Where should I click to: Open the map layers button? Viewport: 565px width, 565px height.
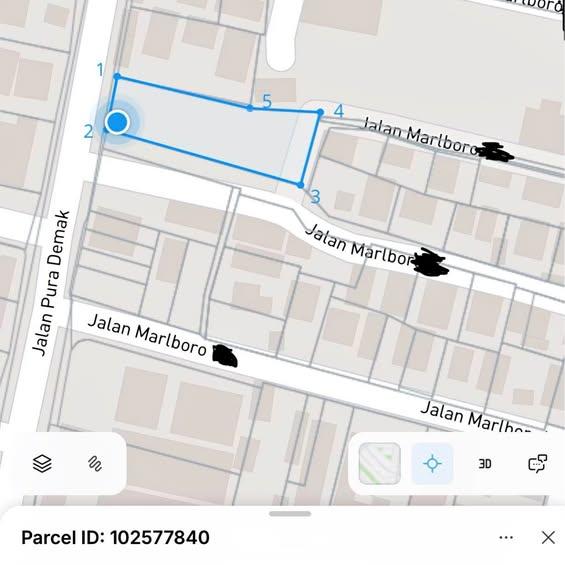tap(42, 463)
